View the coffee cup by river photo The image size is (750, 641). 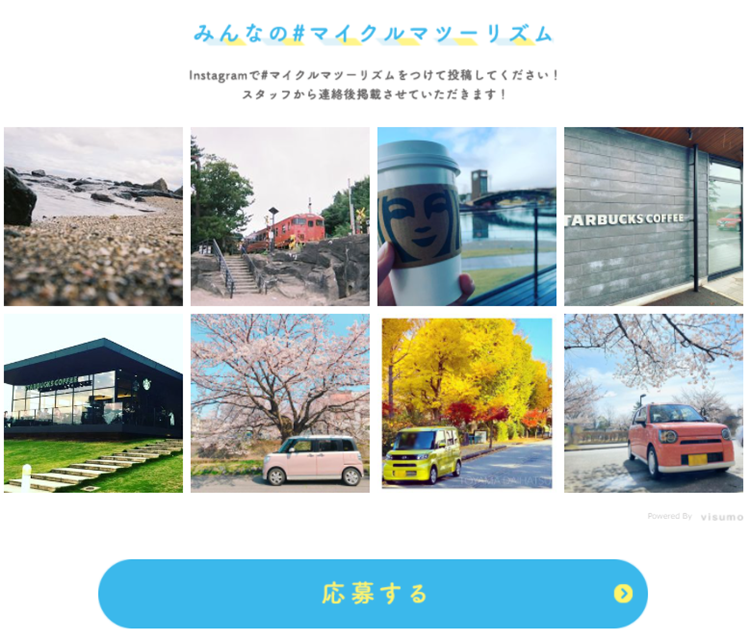pyautogui.click(x=467, y=216)
